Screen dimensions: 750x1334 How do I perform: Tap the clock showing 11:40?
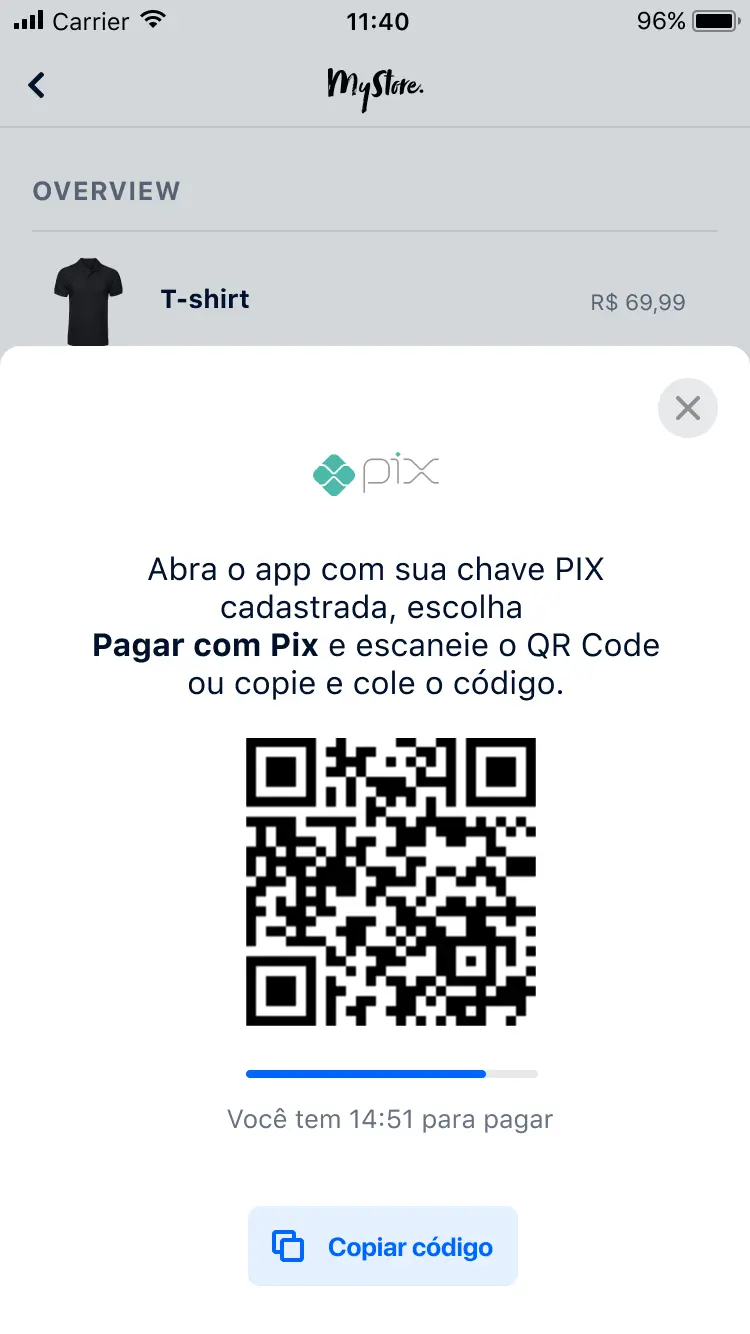[377, 22]
